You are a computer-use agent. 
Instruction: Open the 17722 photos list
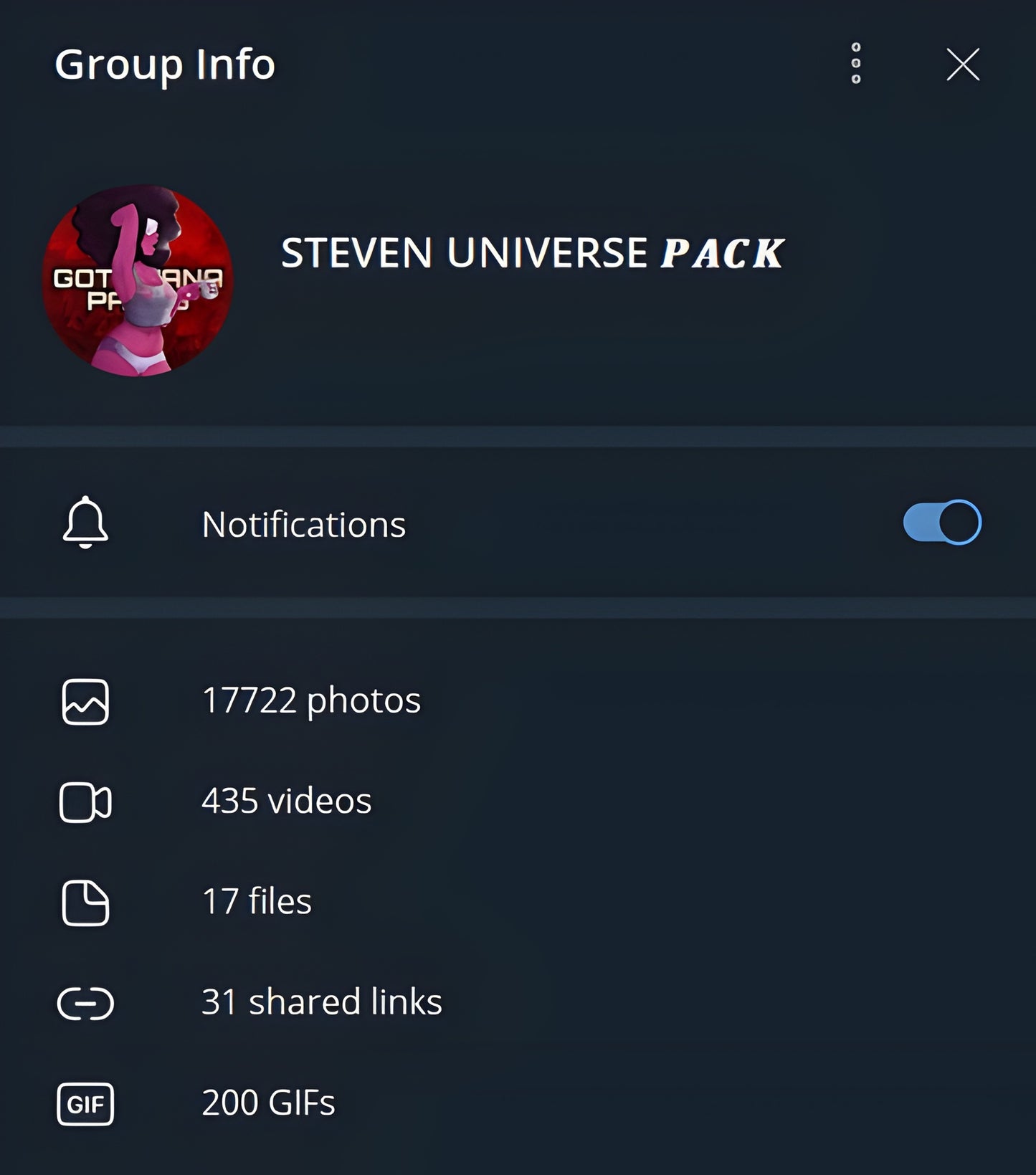click(310, 700)
